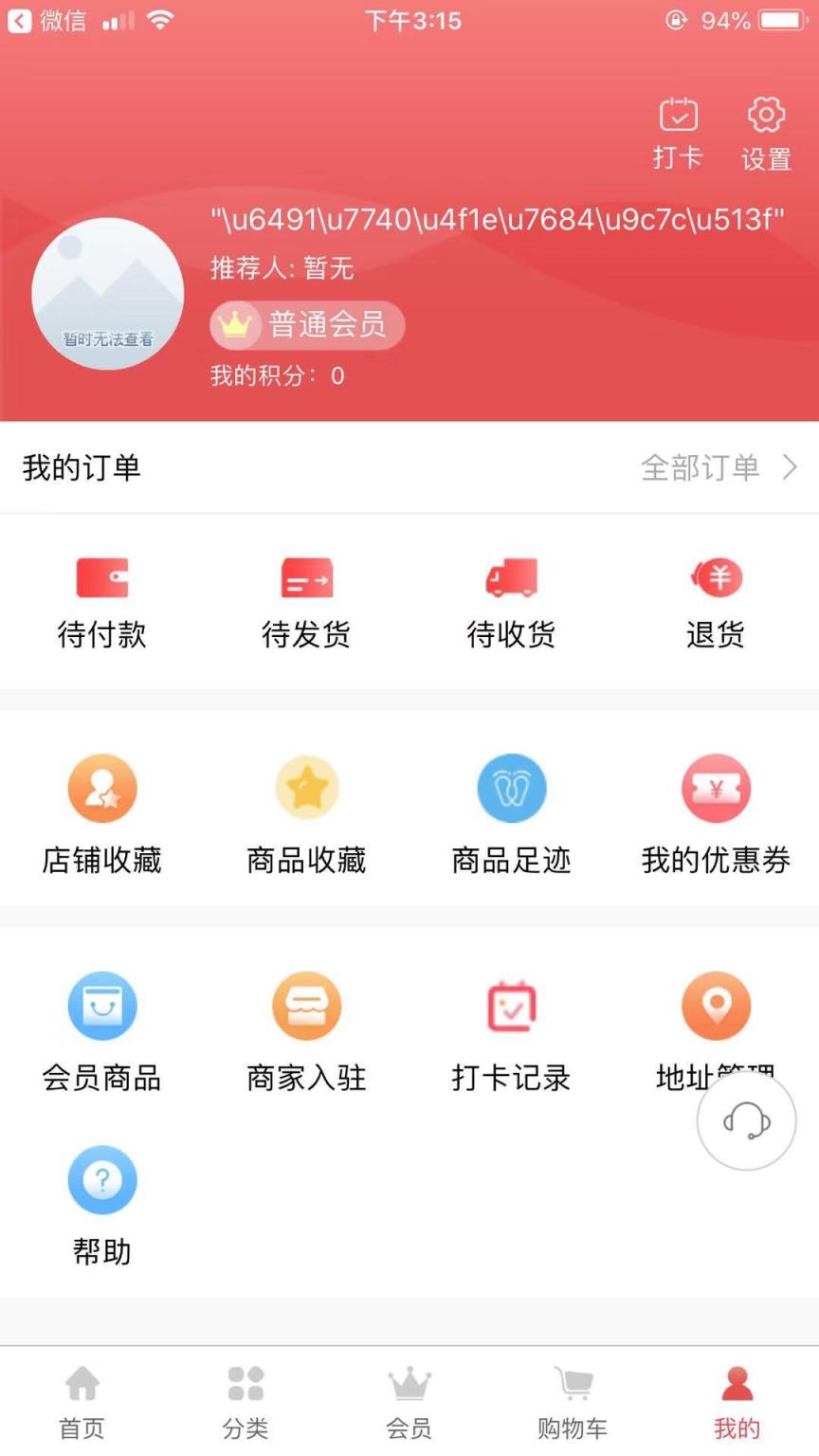819x1456 pixels.
Task: Click the 普通会员 membership badge
Action: (307, 325)
